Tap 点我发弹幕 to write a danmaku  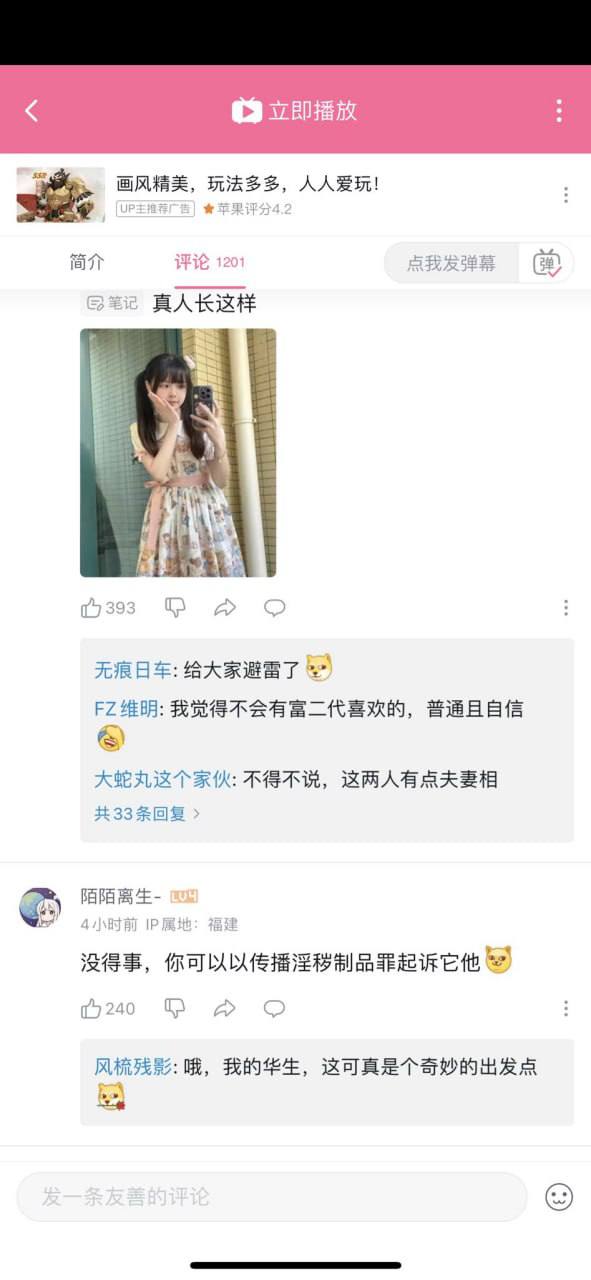pyautogui.click(x=451, y=263)
